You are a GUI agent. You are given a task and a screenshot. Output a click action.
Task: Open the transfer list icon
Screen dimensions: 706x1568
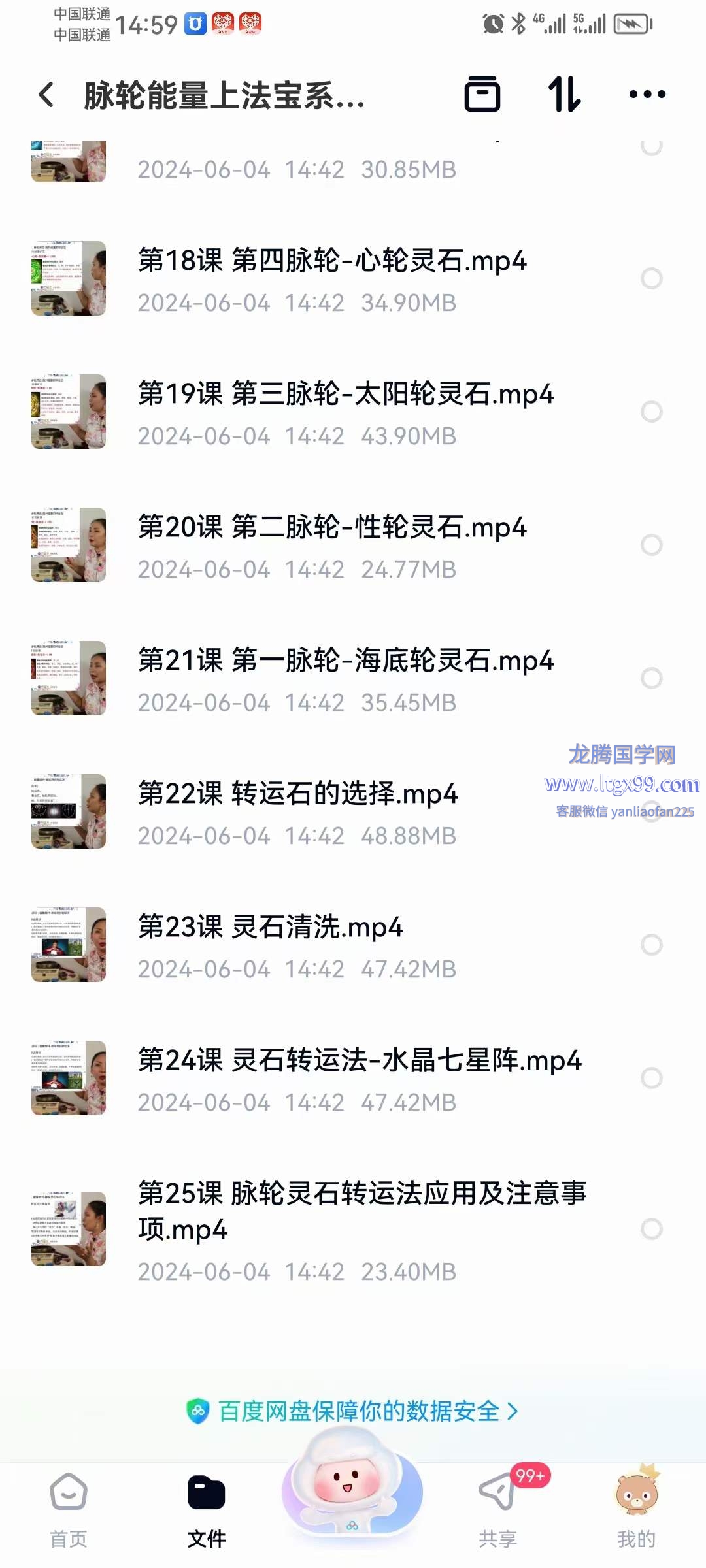pos(482,95)
